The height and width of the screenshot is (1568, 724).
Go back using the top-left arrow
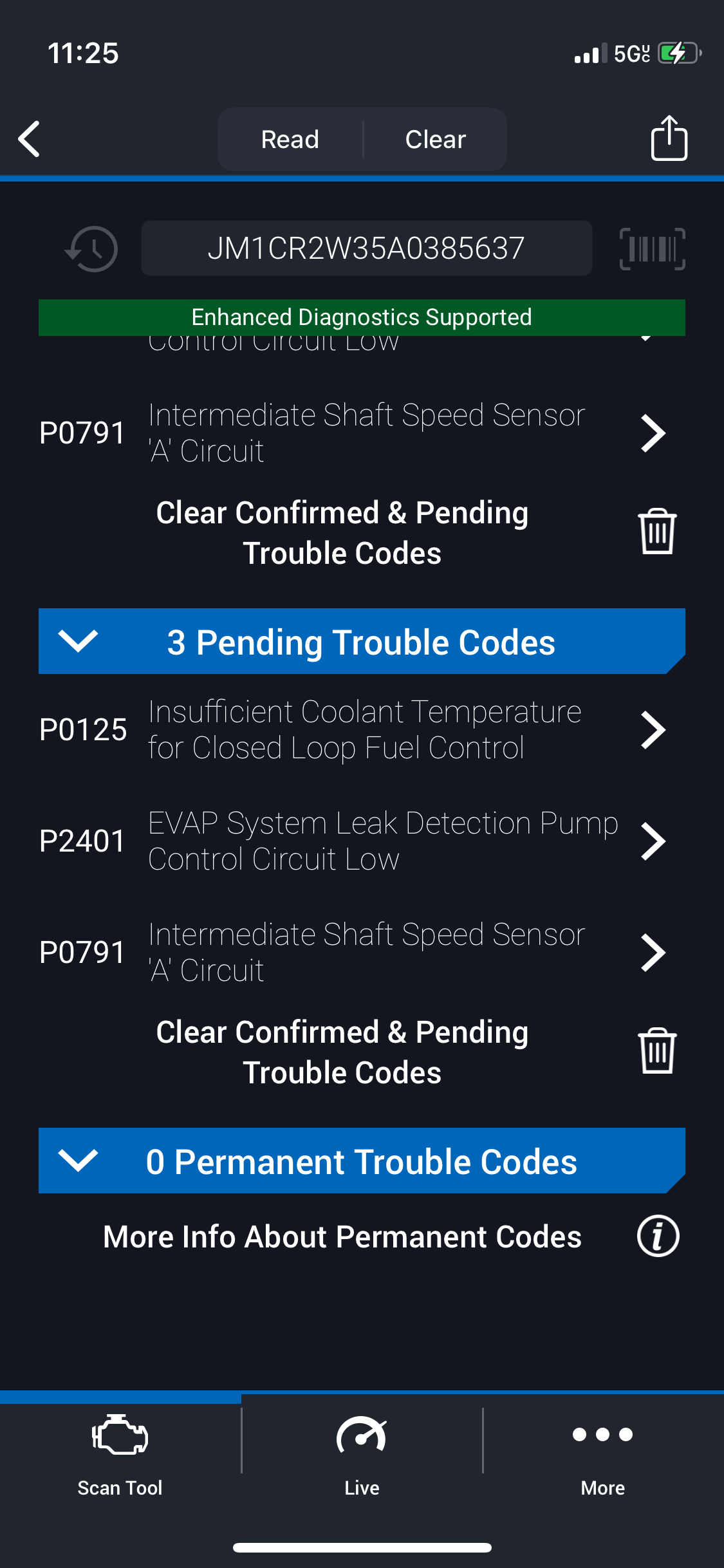pyautogui.click(x=30, y=139)
